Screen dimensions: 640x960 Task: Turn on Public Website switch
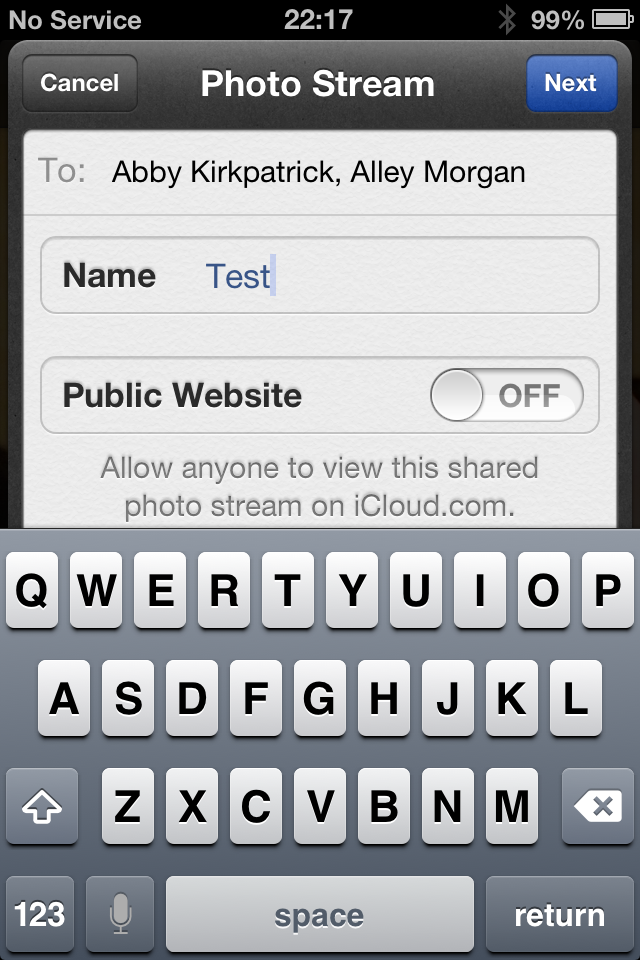click(506, 395)
